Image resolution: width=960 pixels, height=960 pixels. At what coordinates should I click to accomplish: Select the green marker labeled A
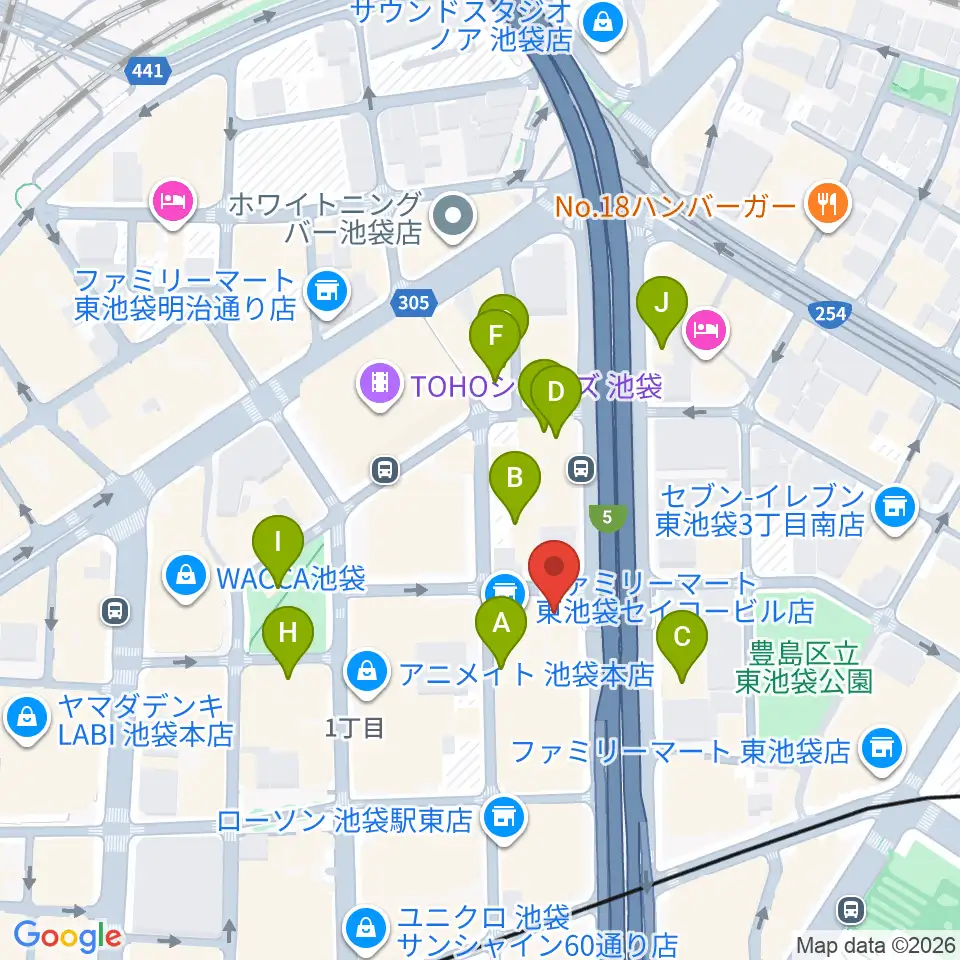(501, 632)
